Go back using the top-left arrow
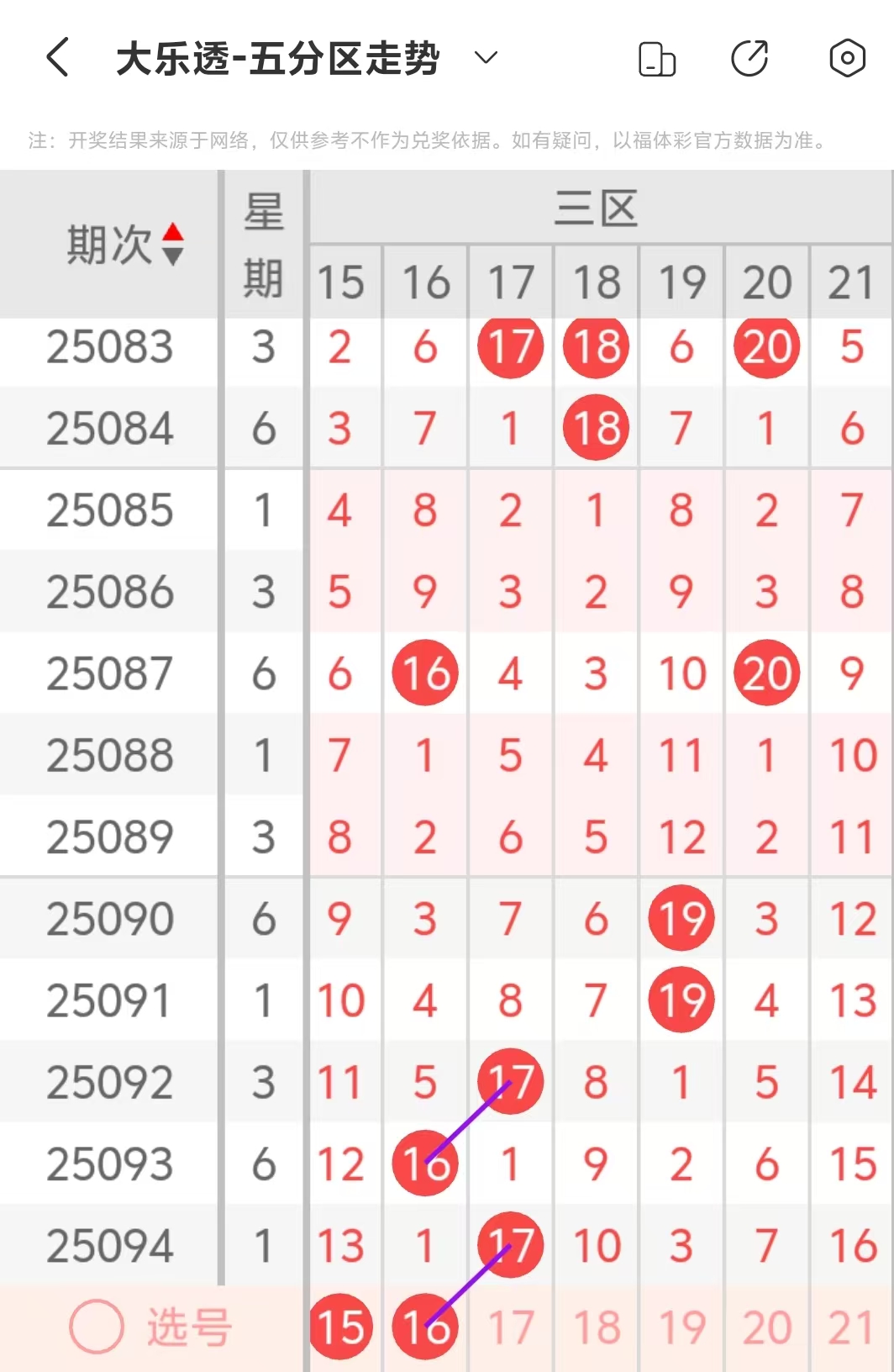The width and height of the screenshot is (894, 1372). click(57, 58)
